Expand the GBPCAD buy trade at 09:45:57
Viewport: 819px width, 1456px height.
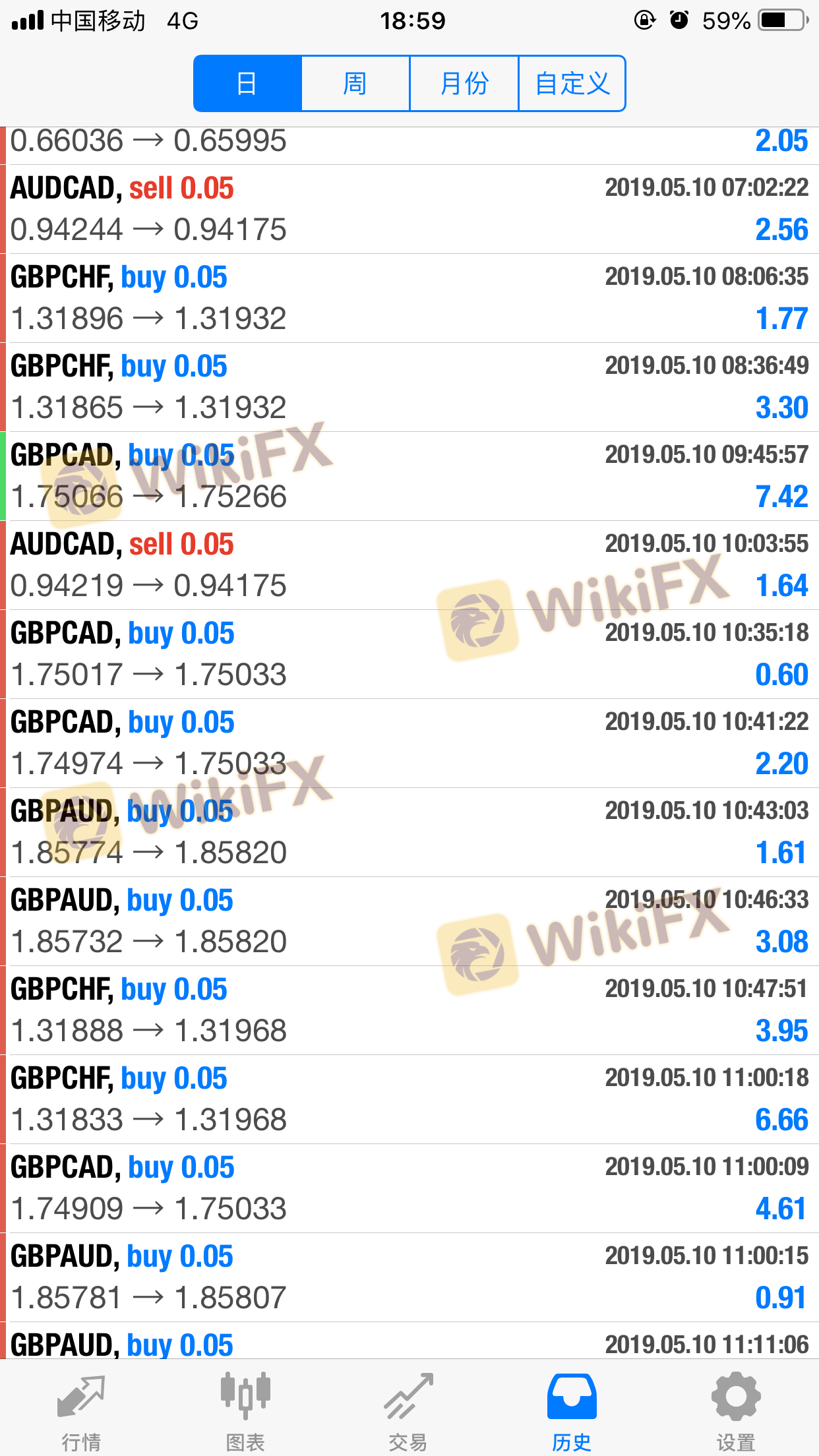click(409, 476)
